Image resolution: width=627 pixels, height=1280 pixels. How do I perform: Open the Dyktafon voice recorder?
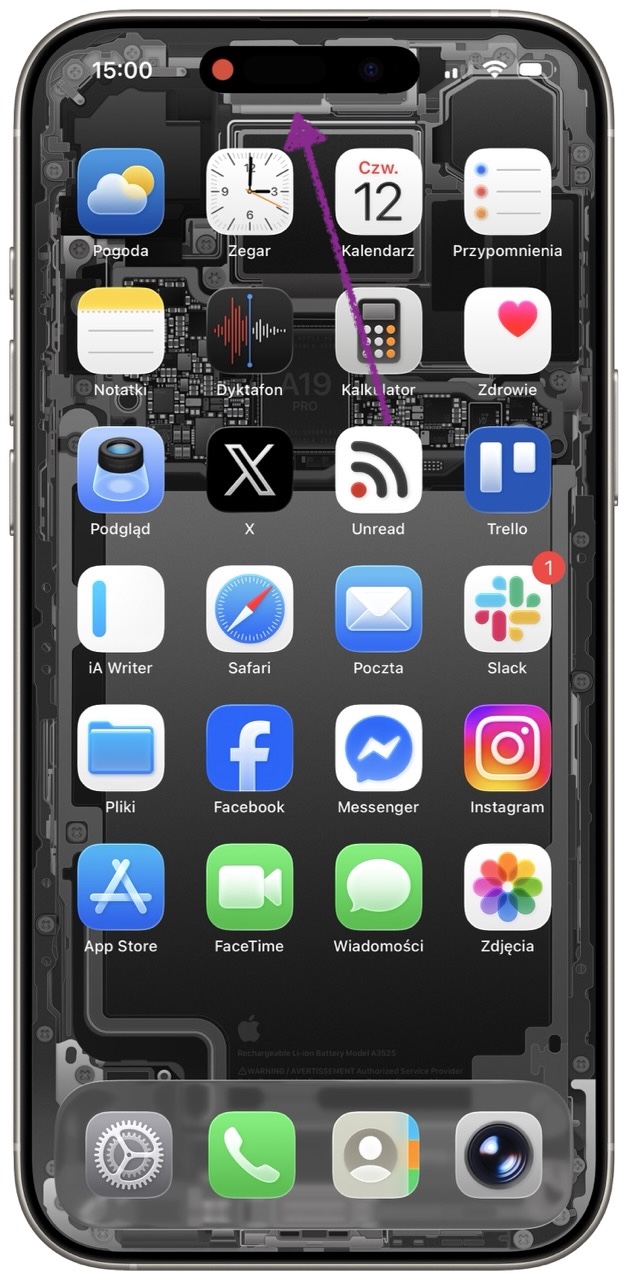[x=249, y=331]
